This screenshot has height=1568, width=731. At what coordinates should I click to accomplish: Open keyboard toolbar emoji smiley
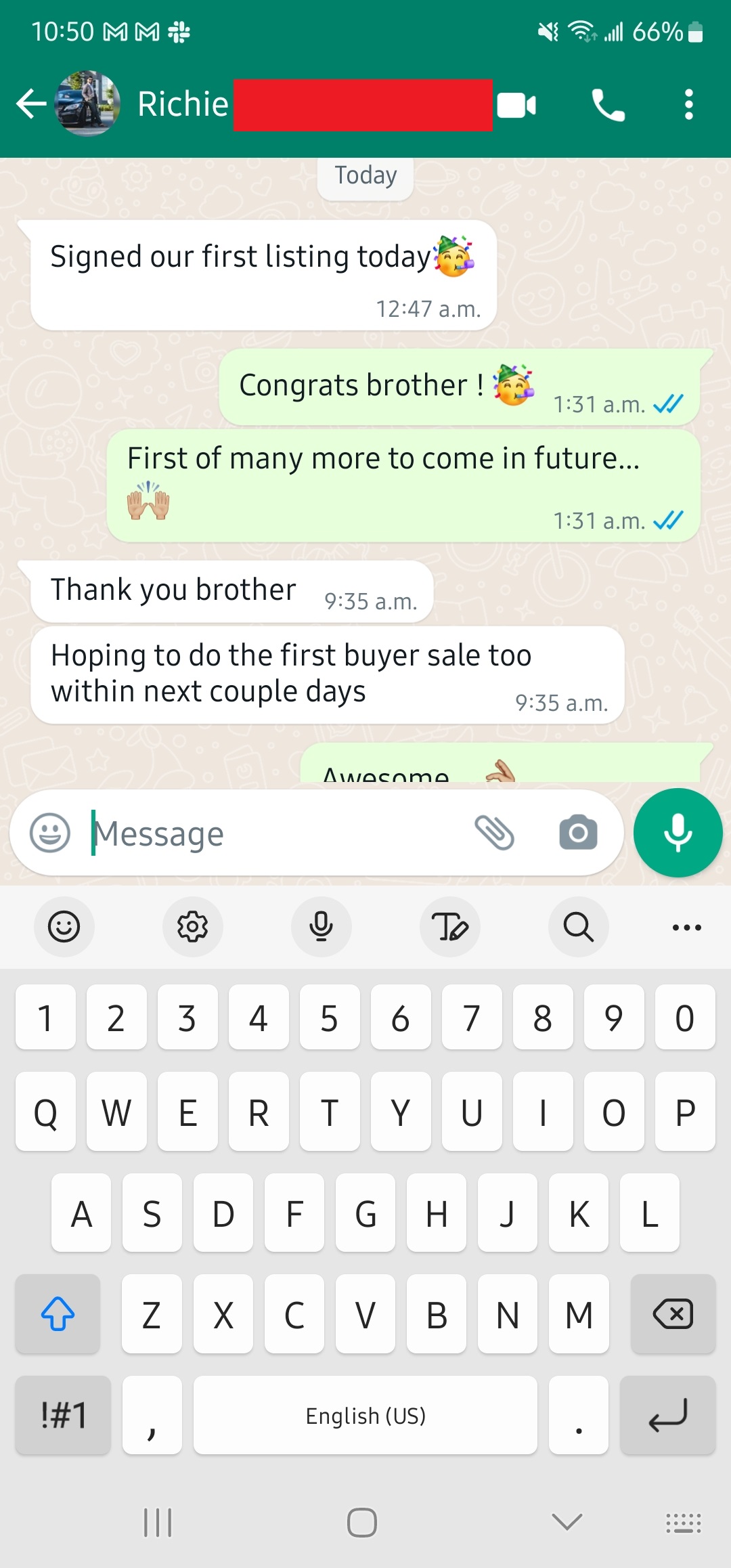coord(64,927)
